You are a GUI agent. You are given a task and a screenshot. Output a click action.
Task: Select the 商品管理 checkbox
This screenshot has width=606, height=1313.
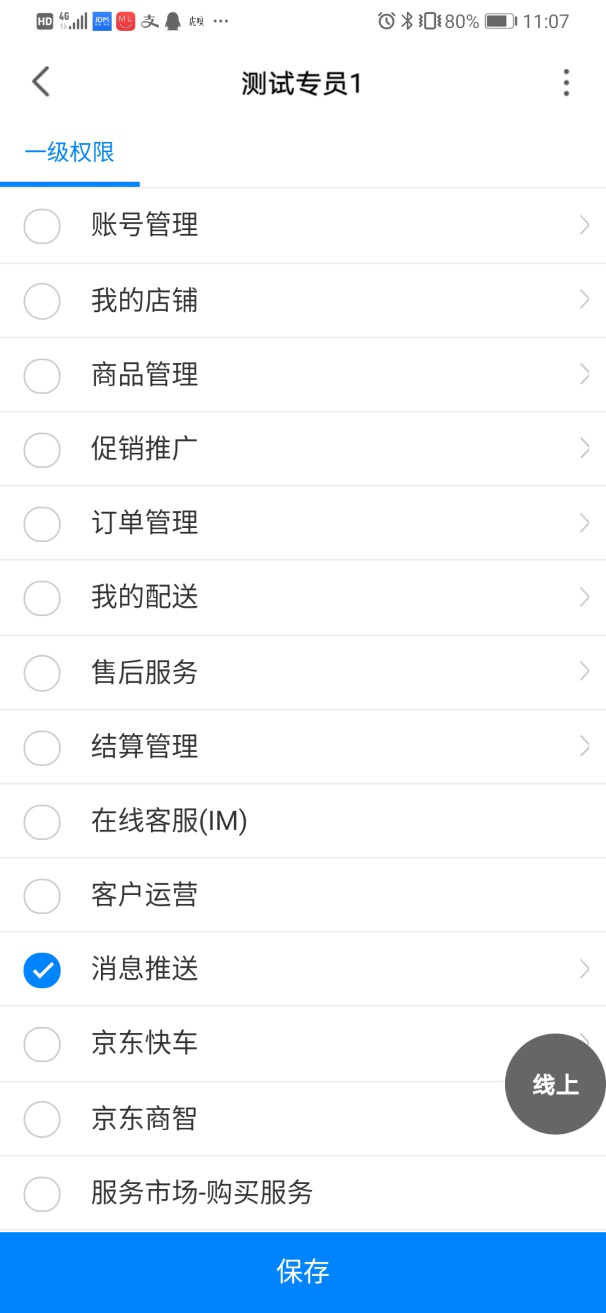coord(42,375)
